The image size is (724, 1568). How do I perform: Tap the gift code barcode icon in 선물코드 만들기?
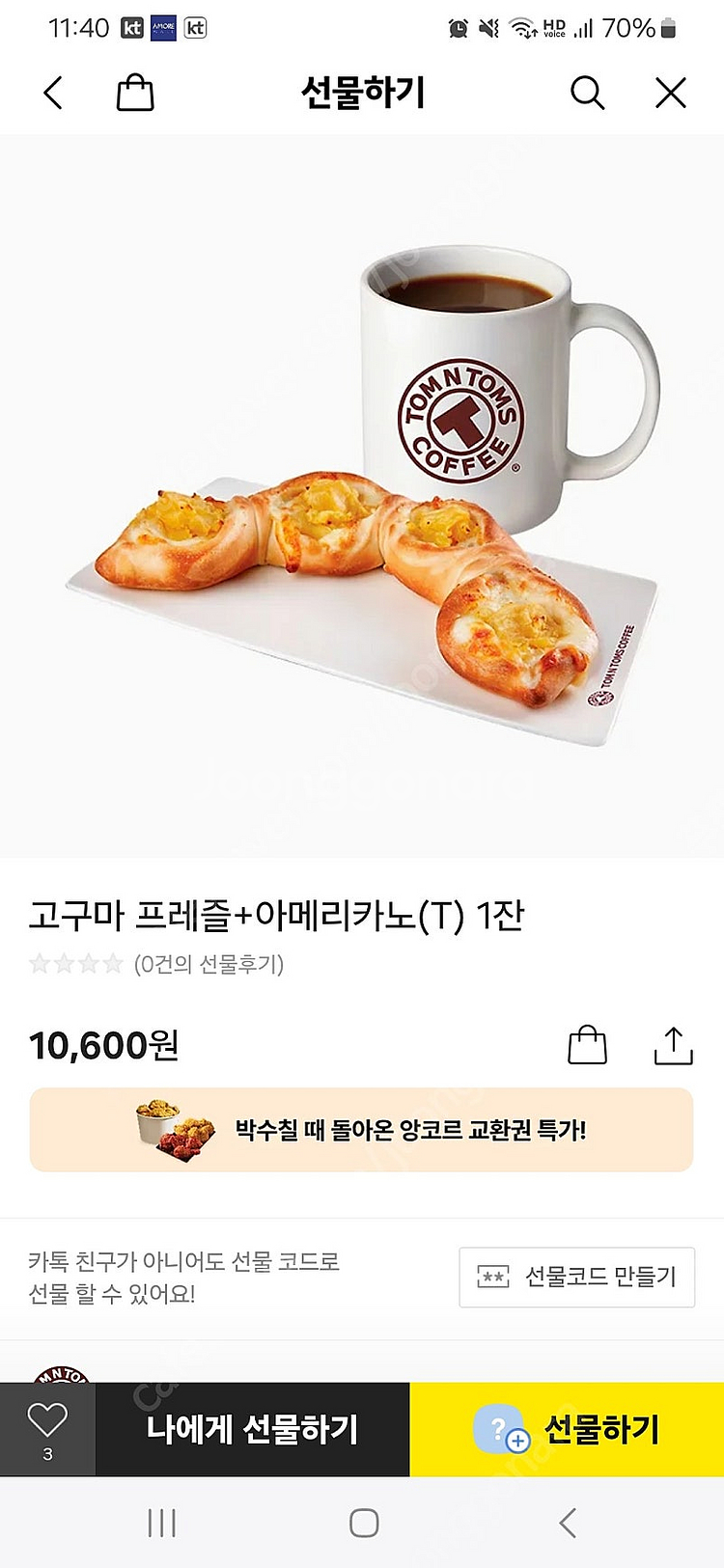point(493,1276)
